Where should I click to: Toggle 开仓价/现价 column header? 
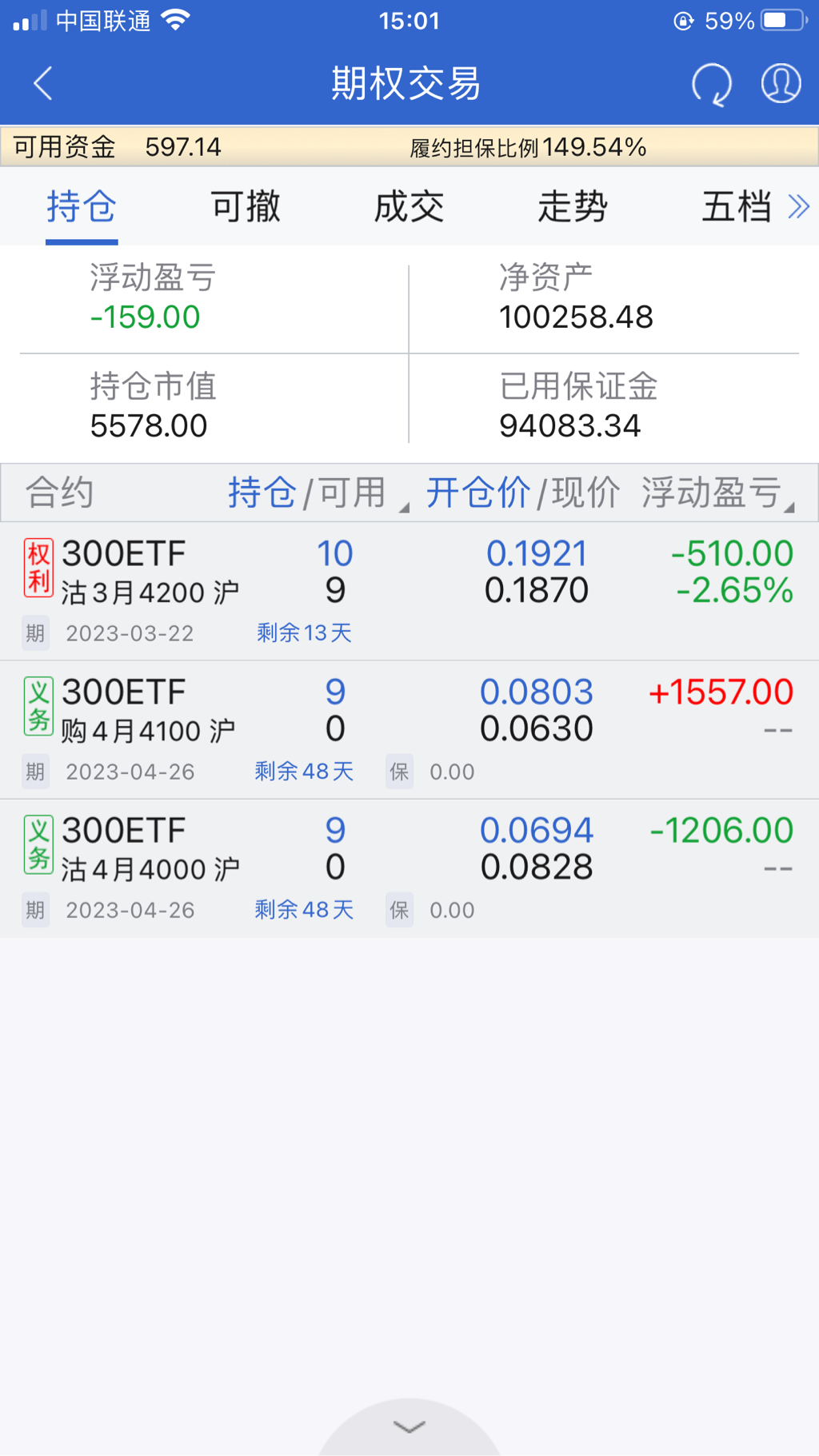pos(522,493)
